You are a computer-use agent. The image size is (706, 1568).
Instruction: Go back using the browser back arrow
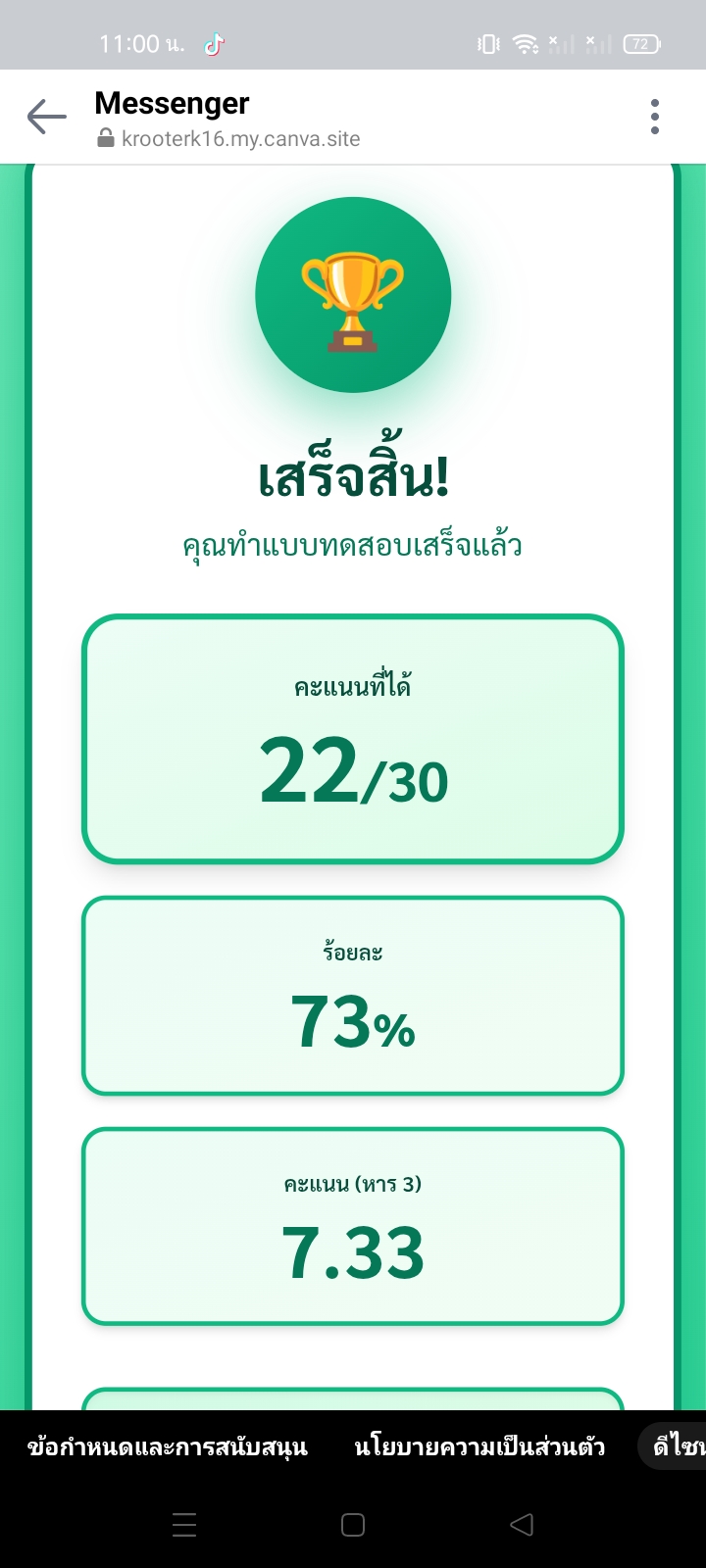46,118
